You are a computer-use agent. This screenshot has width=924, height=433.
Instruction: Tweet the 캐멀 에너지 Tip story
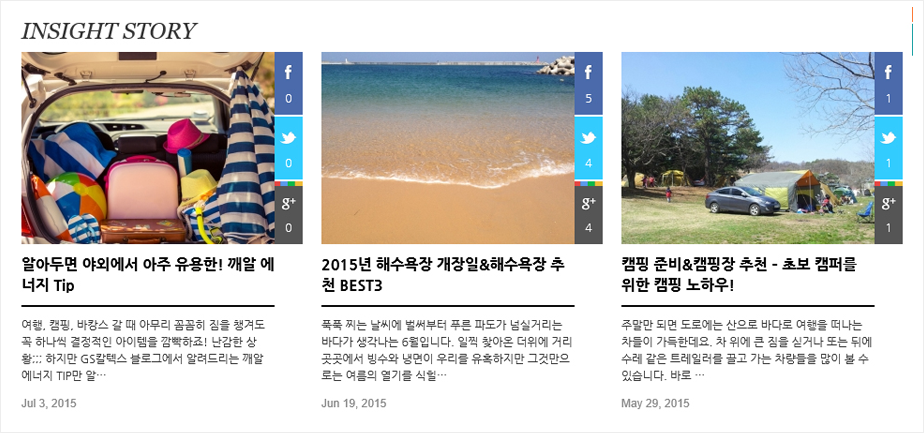tap(288, 147)
